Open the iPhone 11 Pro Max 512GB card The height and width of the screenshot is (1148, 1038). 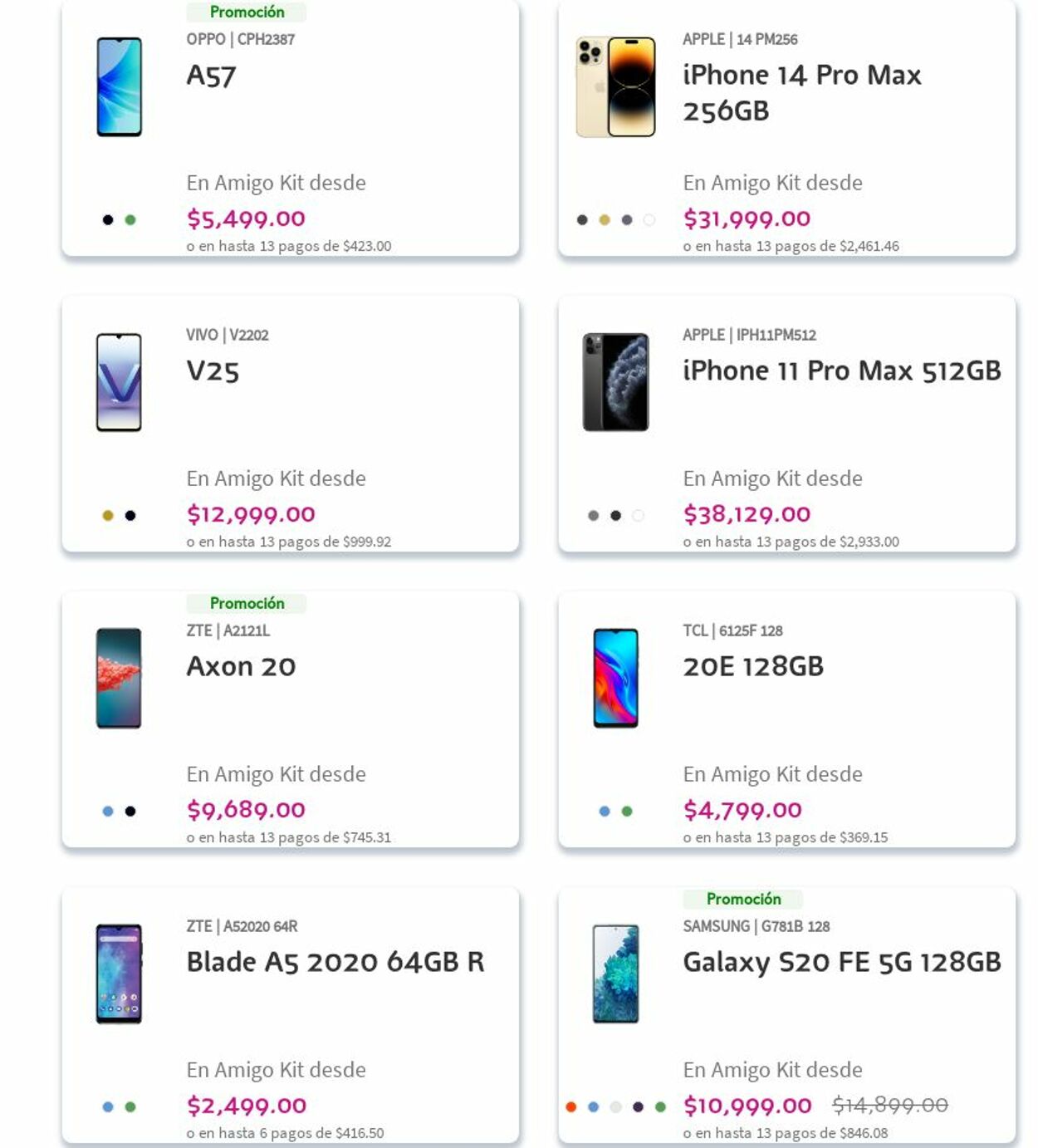pyautogui.click(x=841, y=370)
